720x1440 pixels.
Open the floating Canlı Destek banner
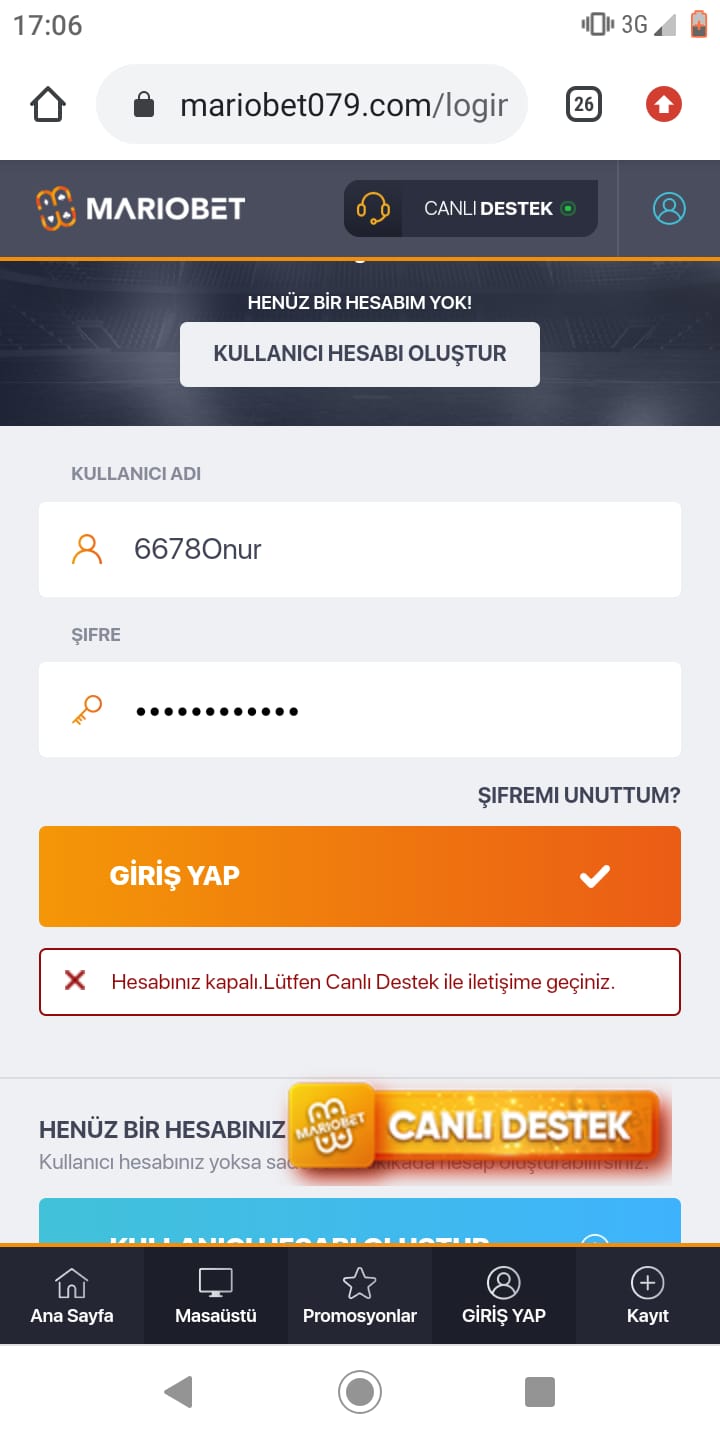(475, 1127)
